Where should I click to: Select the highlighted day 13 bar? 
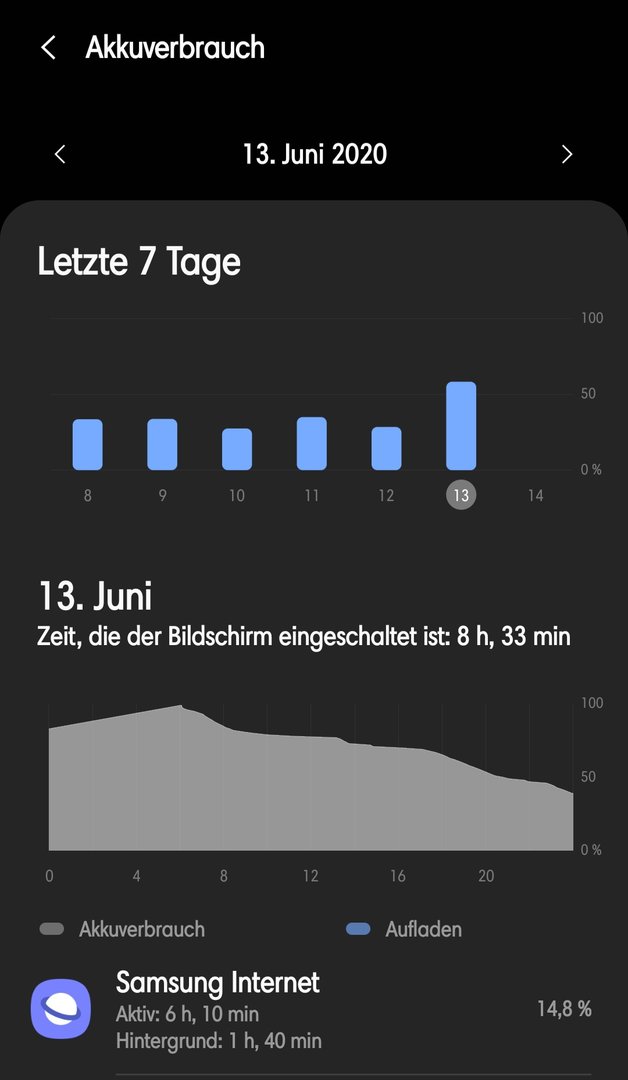[x=461, y=426]
